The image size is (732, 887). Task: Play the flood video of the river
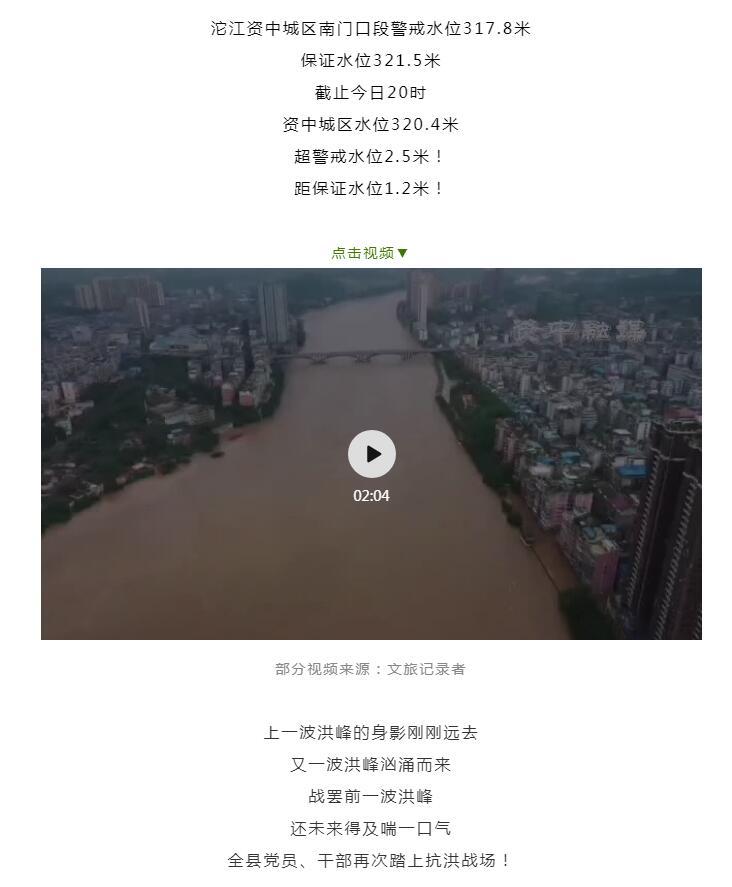pos(372,455)
